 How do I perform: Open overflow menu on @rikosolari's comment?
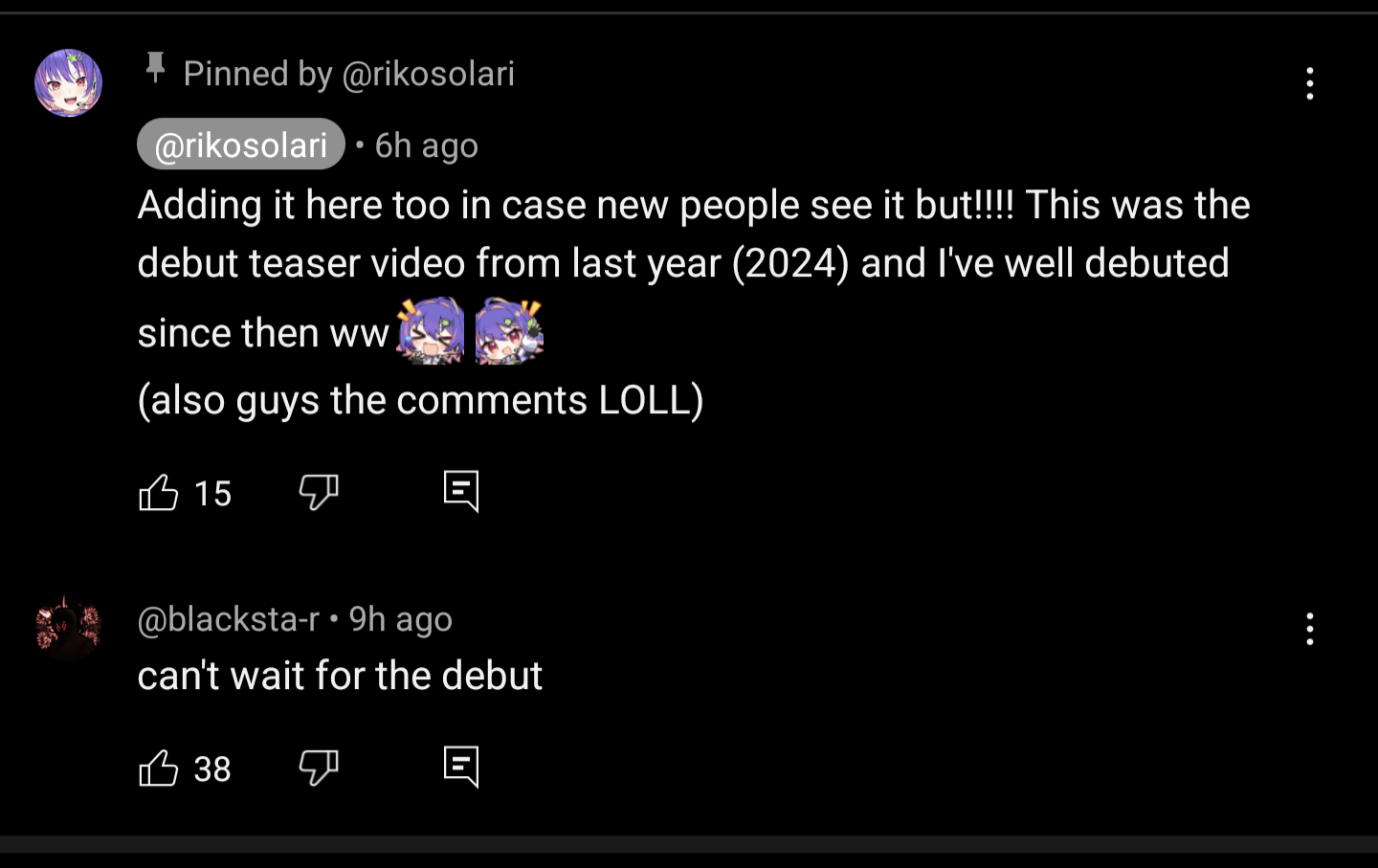tap(1309, 84)
